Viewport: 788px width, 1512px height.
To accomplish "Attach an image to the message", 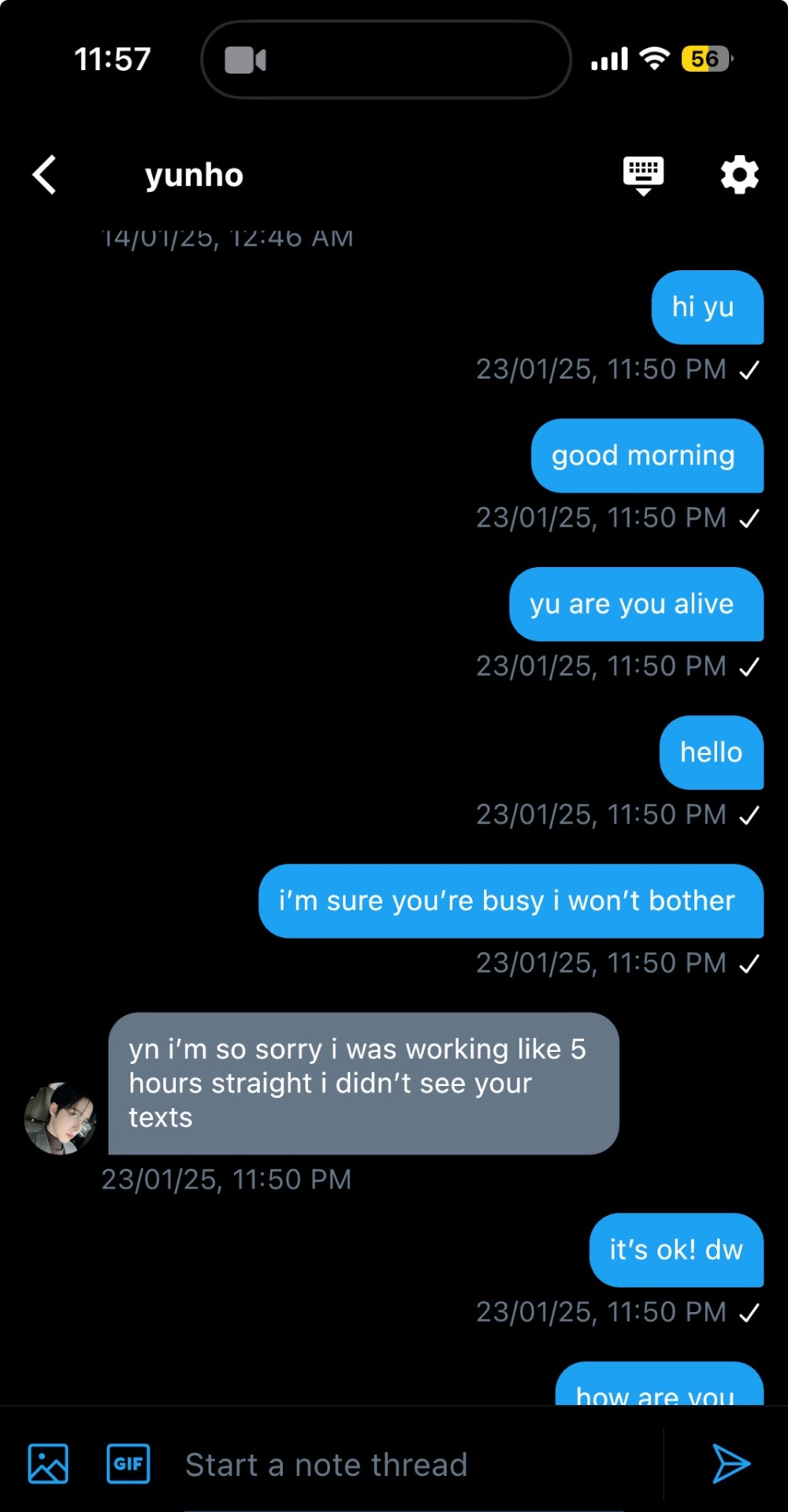I will point(48,1464).
